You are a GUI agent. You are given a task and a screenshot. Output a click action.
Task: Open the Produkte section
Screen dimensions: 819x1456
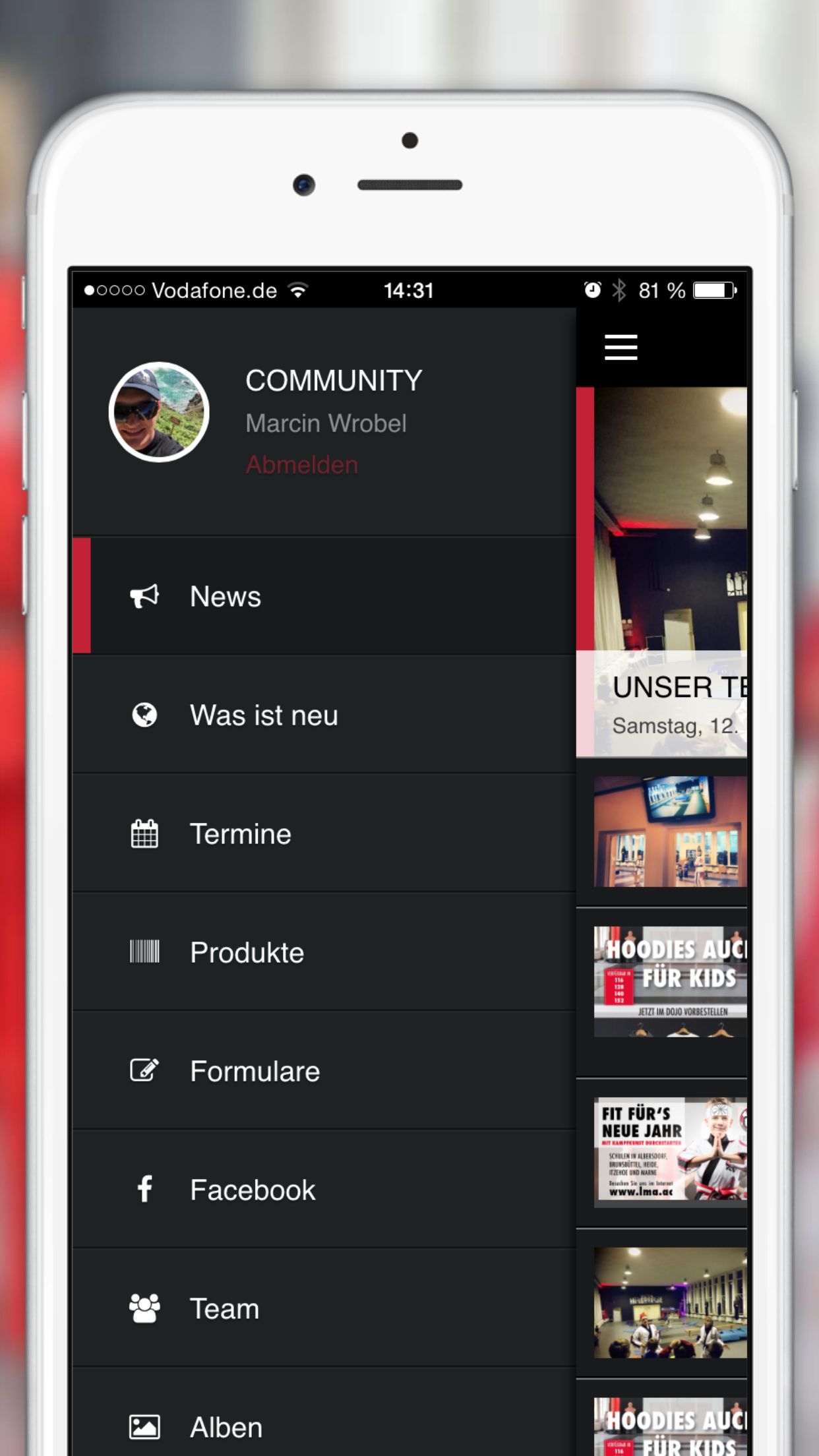pos(324,952)
